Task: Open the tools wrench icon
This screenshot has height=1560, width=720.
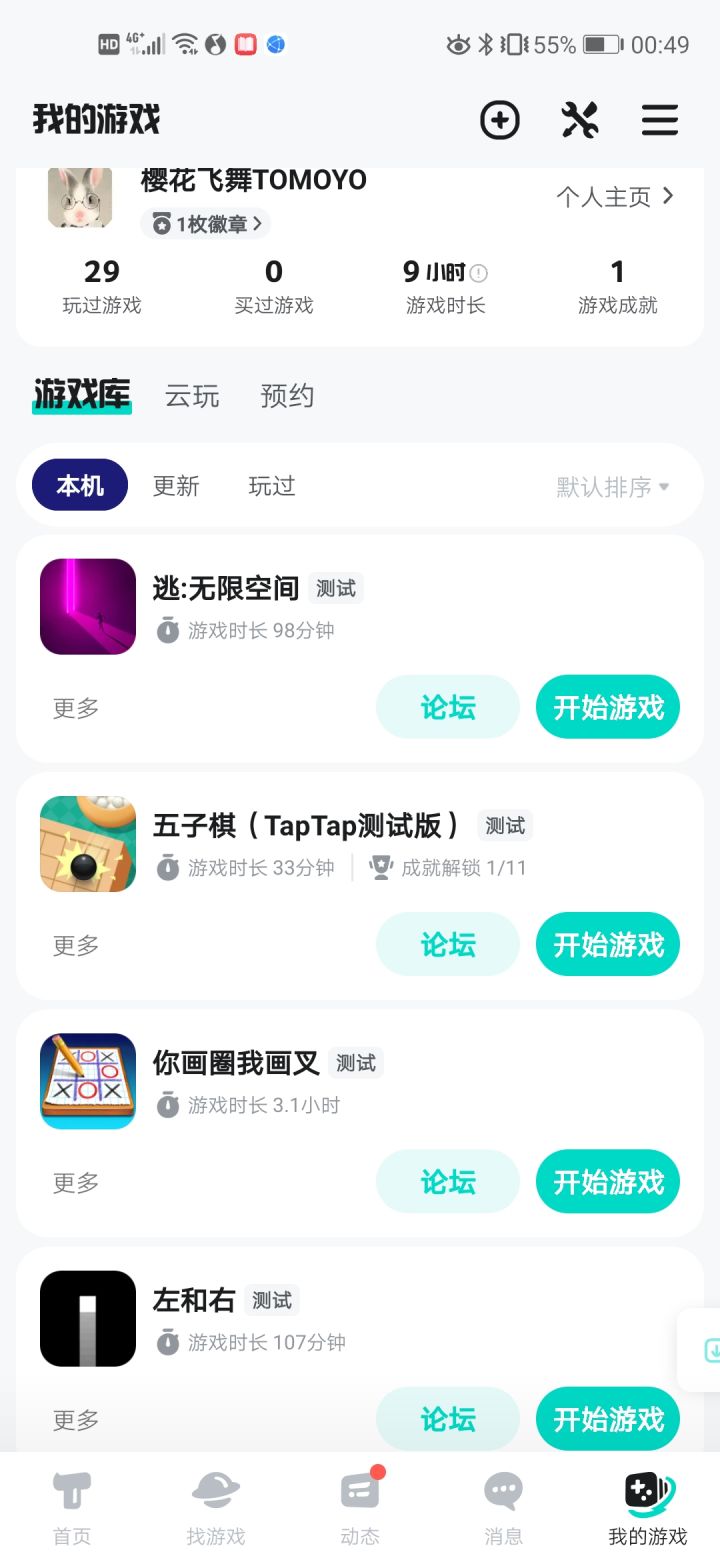Action: point(580,121)
